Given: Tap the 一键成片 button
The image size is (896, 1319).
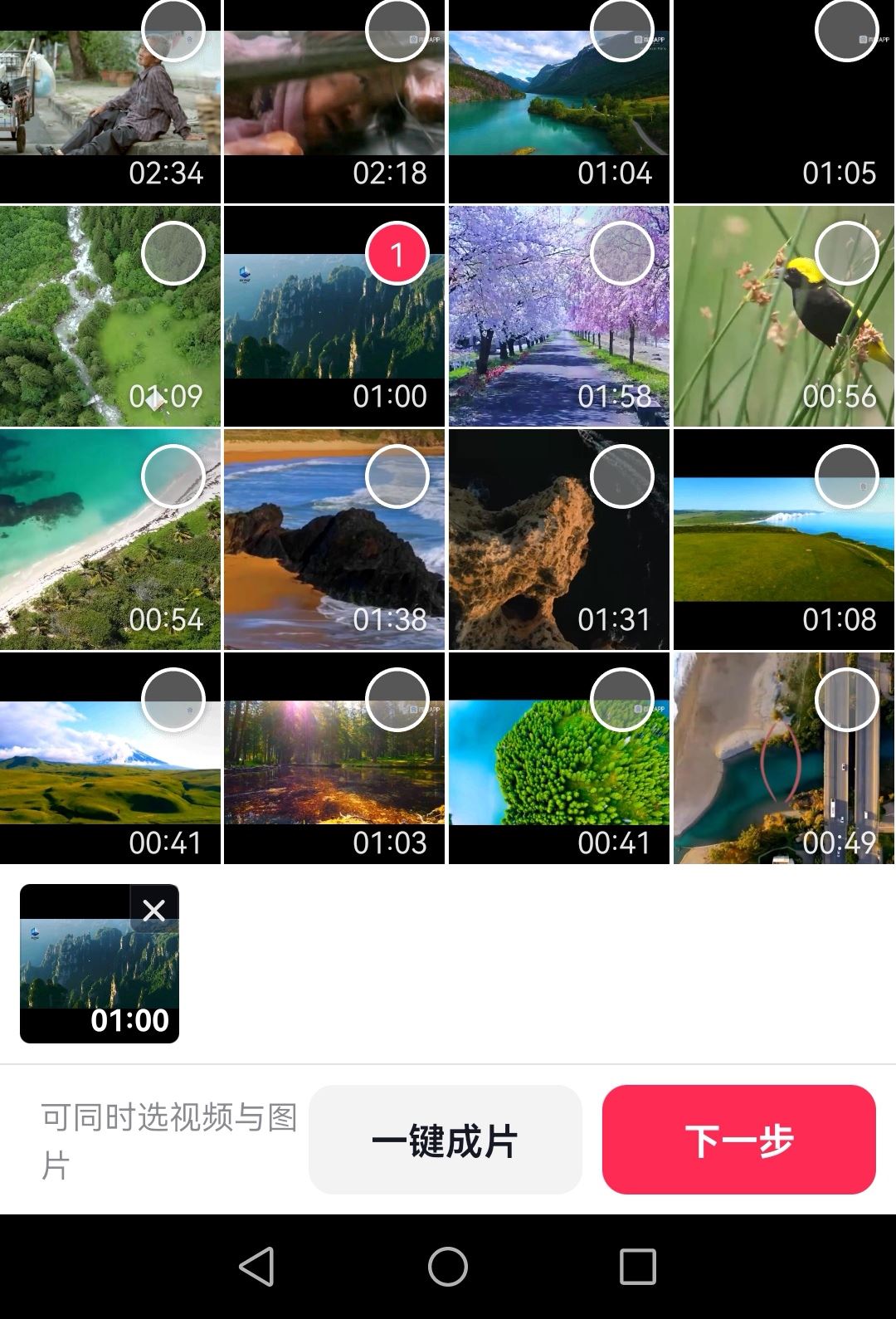Looking at the screenshot, I should coord(445,1139).
